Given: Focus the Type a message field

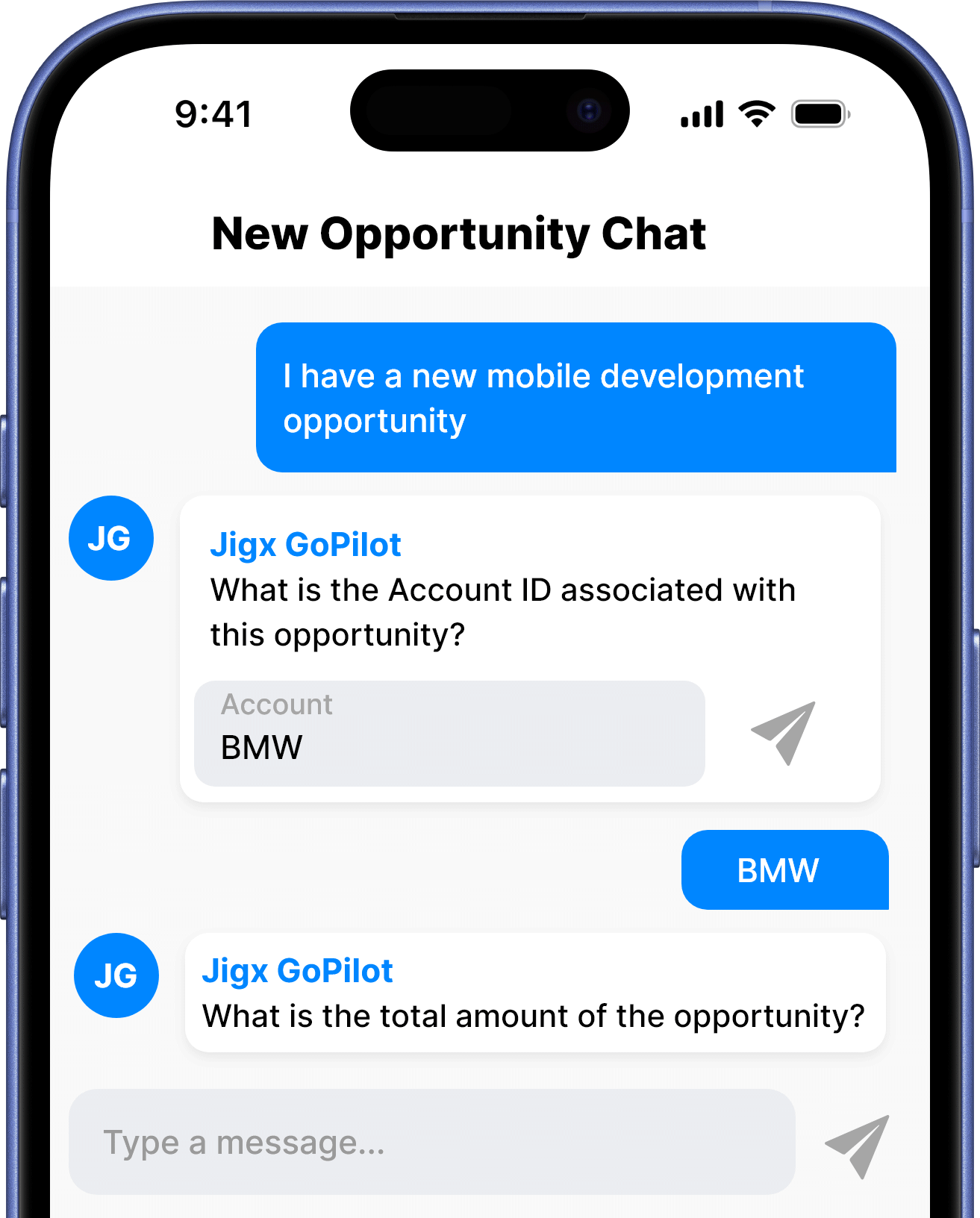Looking at the screenshot, I should click(x=431, y=1142).
